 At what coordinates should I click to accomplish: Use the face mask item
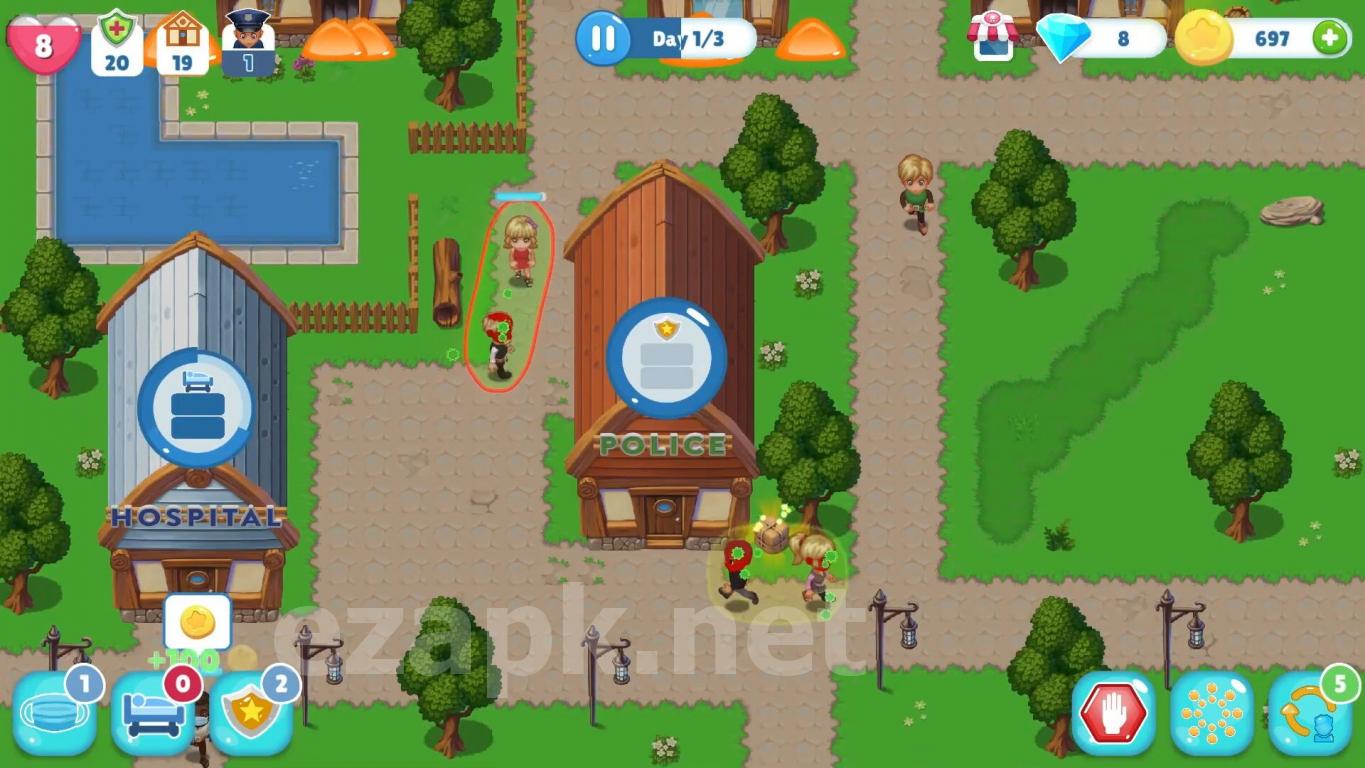pyautogui.click(x=54, y=714)
